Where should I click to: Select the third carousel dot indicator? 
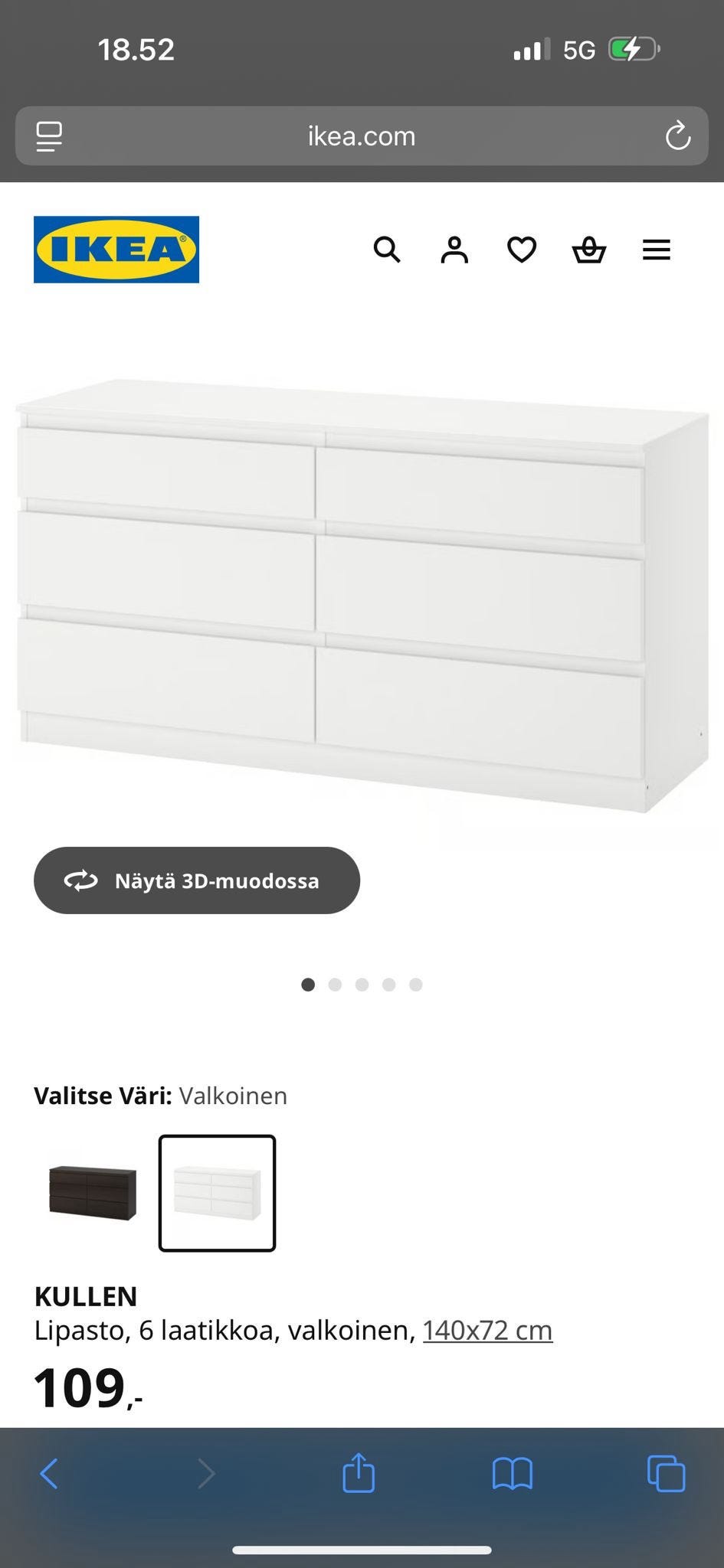click(x=362, y=985)
